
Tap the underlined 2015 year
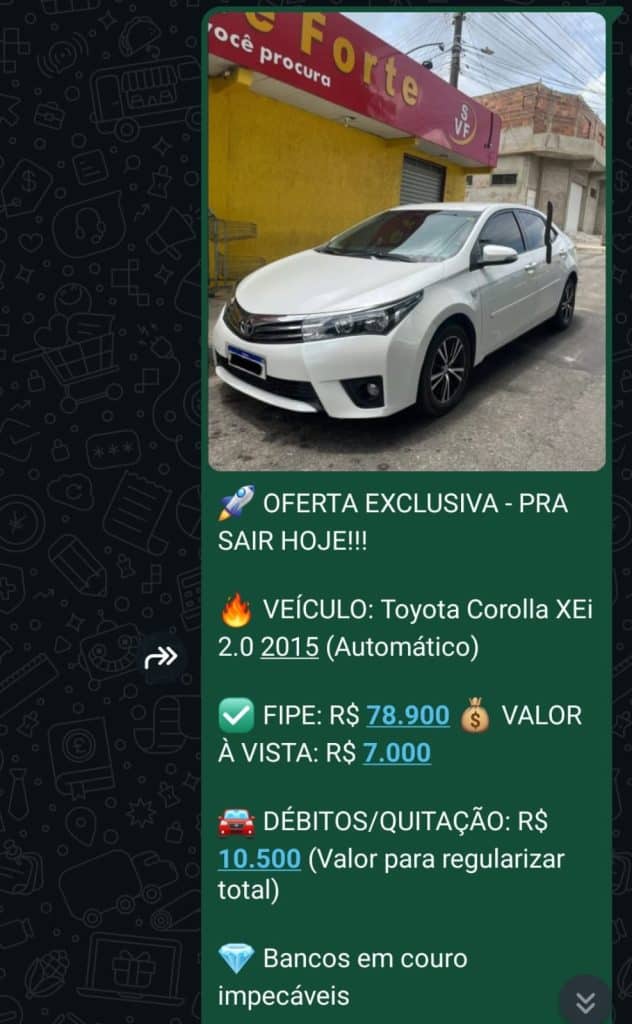290,647
